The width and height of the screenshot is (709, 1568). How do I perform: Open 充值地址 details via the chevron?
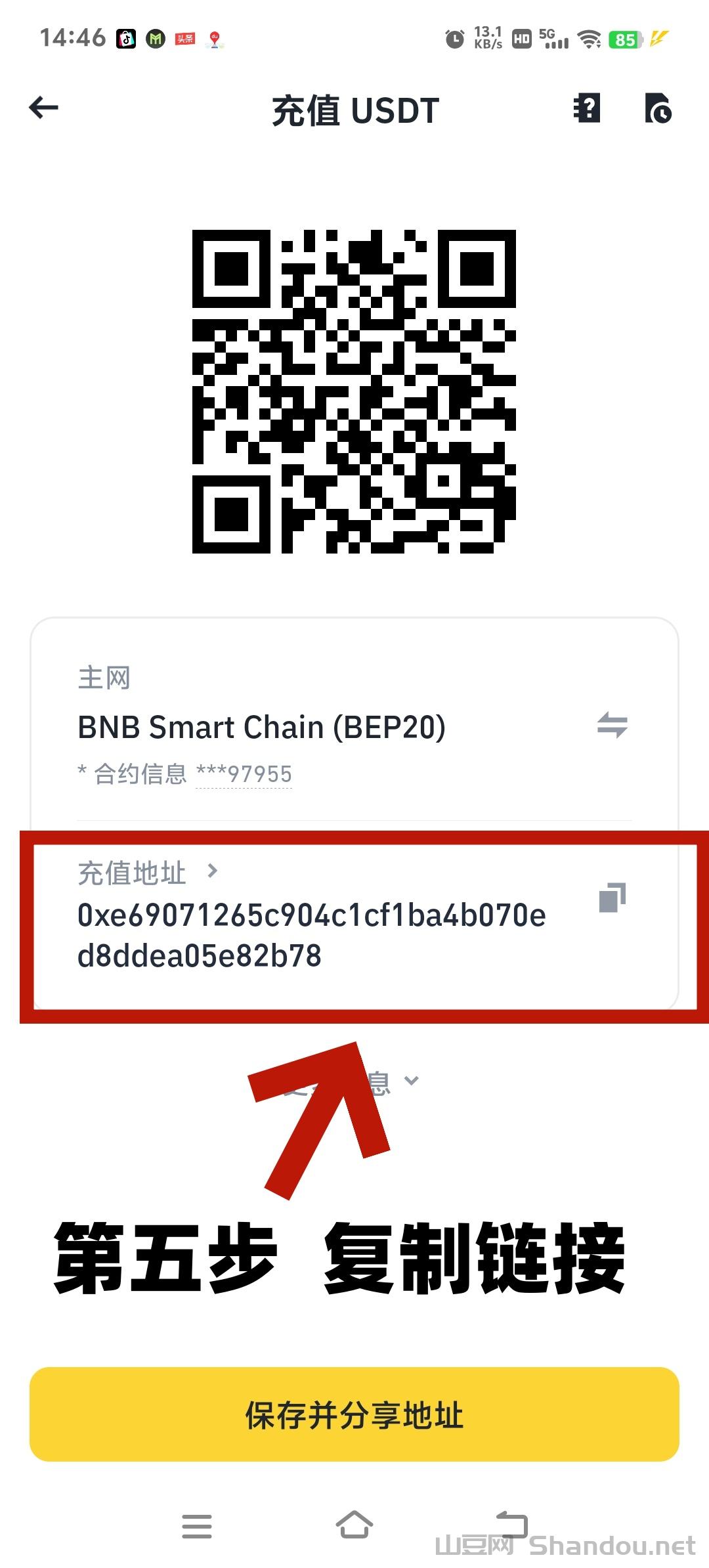click(212, 871)
